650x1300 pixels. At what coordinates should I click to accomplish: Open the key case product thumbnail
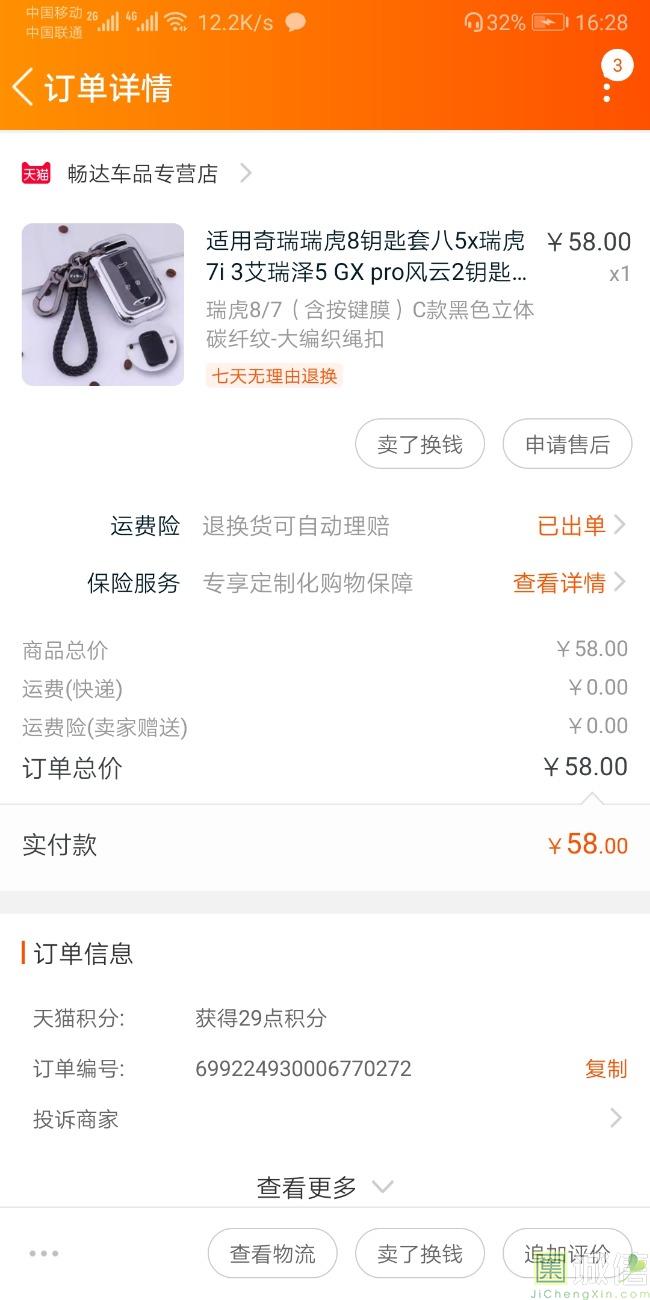tap(103, 304)
